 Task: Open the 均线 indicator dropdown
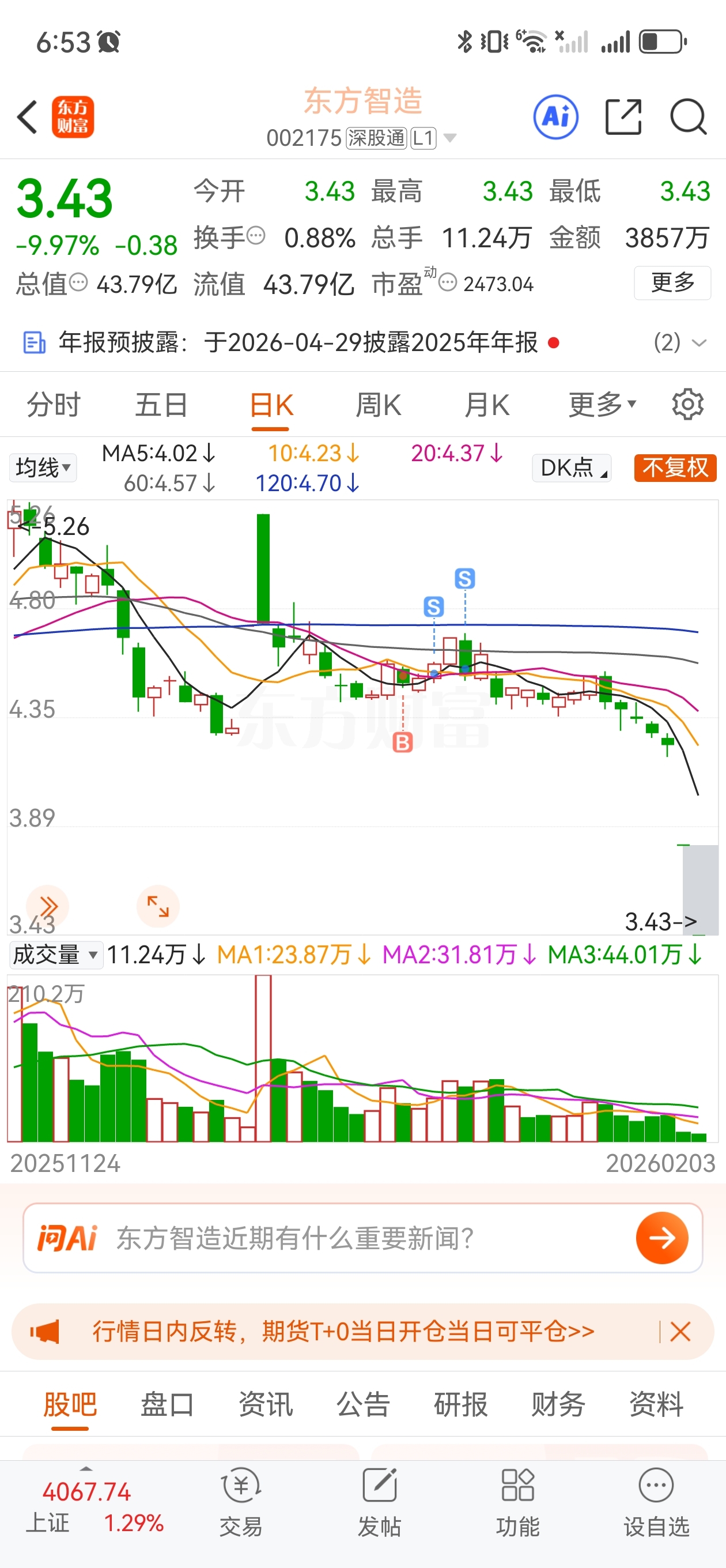(x=43, y=468)
